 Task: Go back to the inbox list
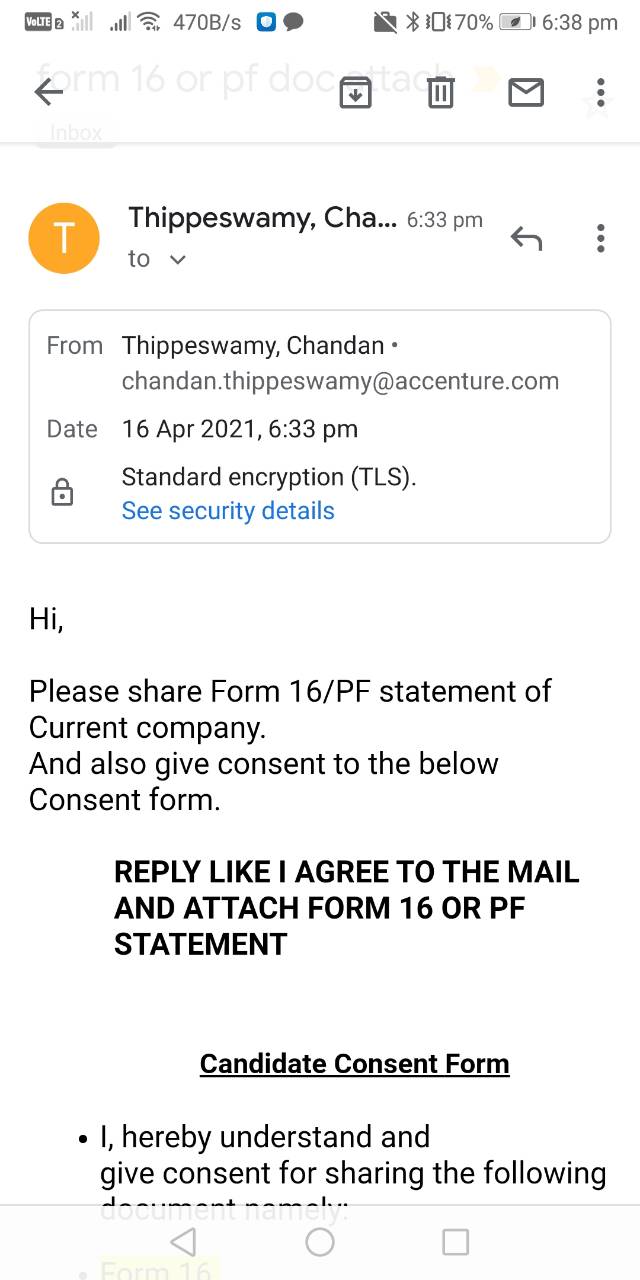[x=48, y=93]
